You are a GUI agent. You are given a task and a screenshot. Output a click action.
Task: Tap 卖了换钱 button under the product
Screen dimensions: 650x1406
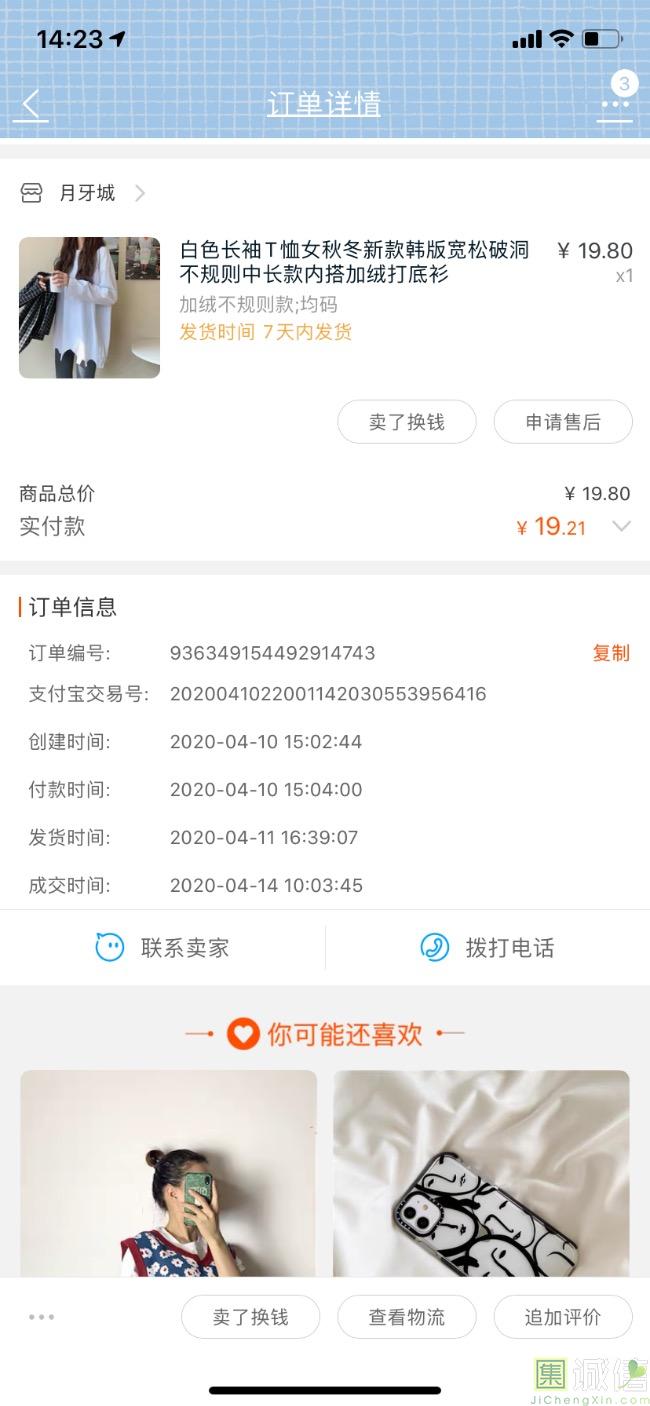point(406,422)
